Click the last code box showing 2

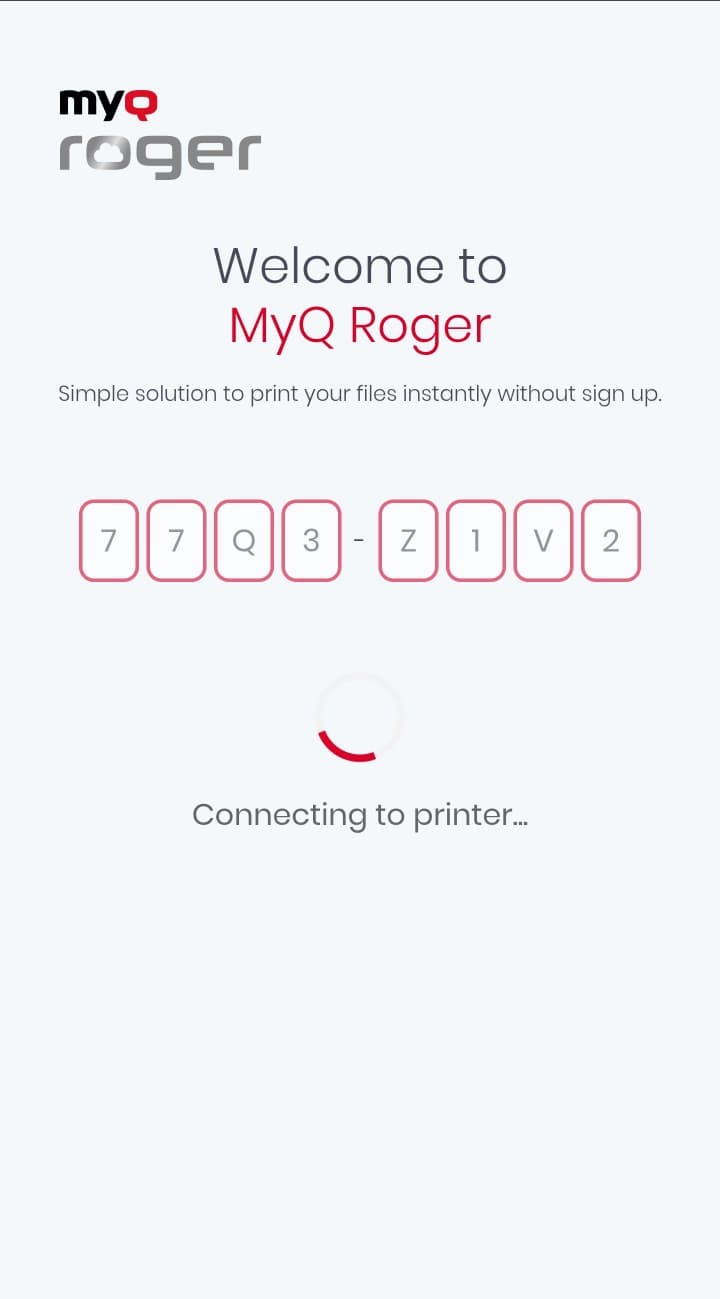[x=611, y=541]
